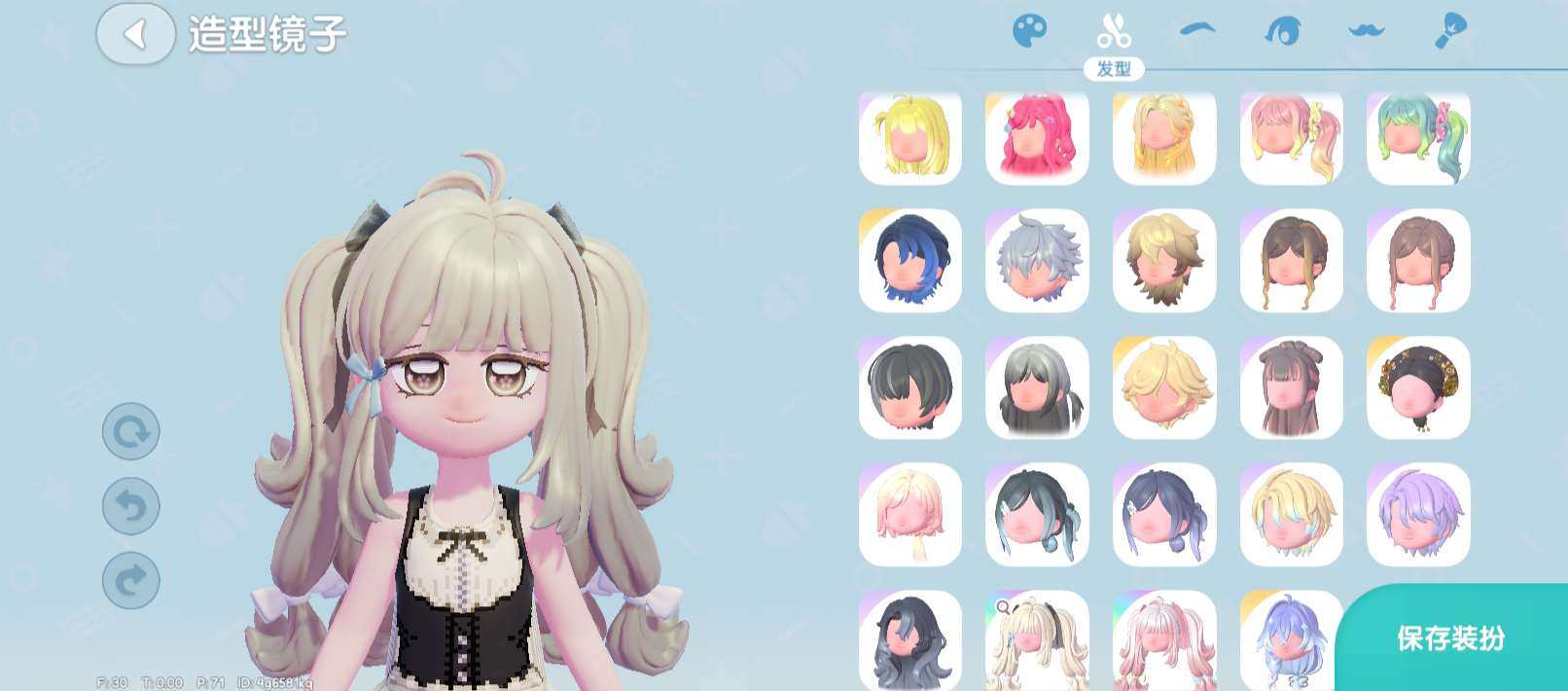
Task: Select the 发型 scissors tab
Action: point(1114,31)
